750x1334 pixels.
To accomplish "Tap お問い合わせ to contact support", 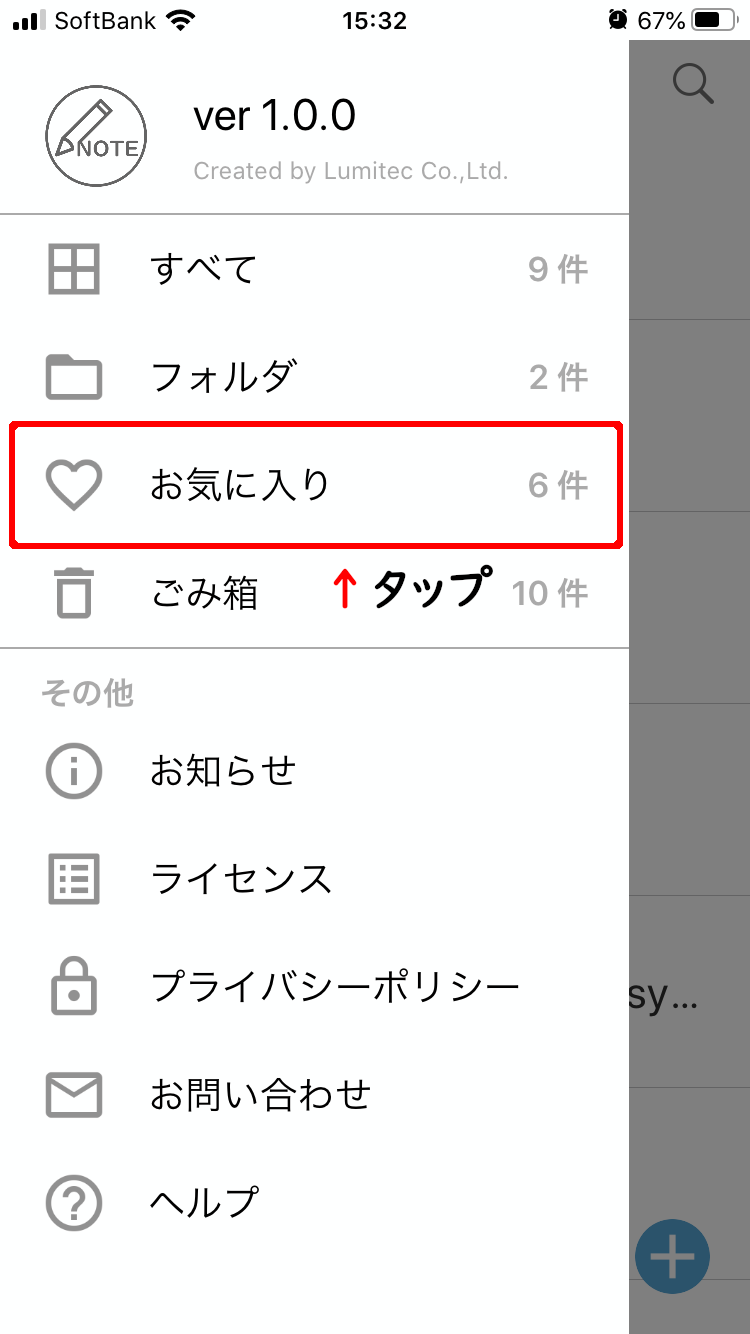I will click(x=314, y=1095).
